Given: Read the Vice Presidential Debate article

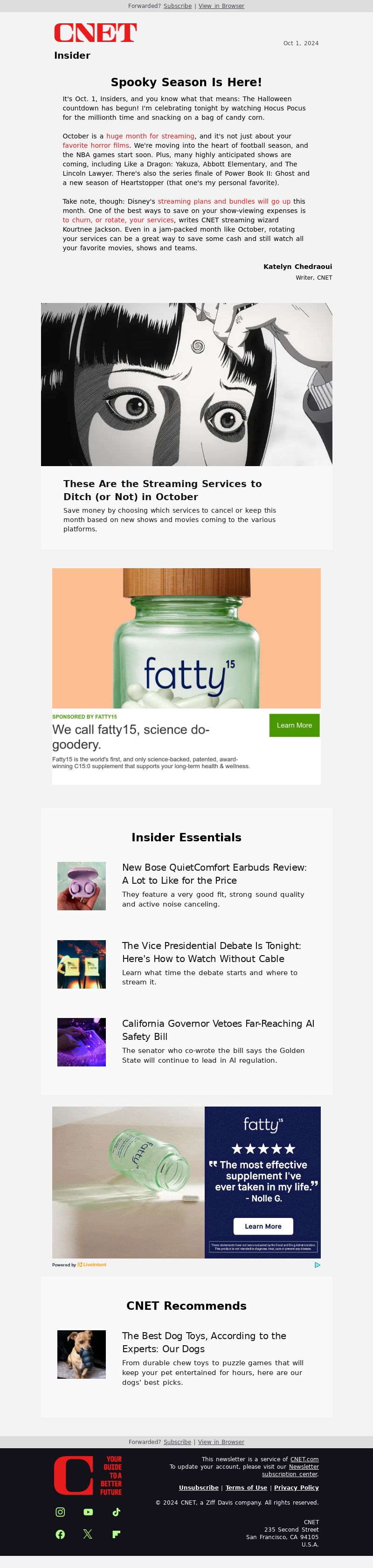Looking at the screenshot, I should click(211, 951).
